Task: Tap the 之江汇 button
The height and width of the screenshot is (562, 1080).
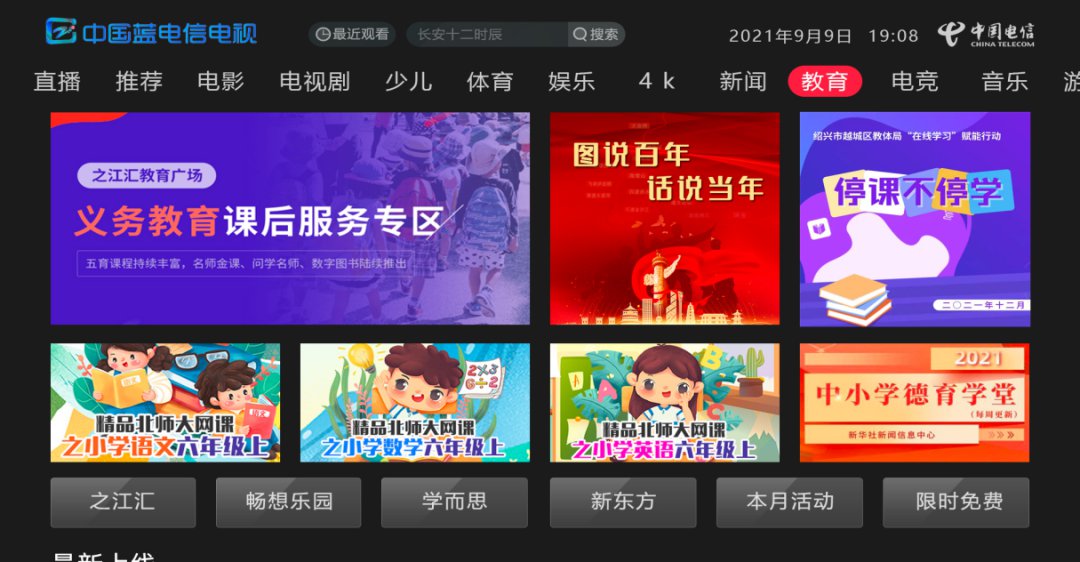Action: tap(124, 502)
